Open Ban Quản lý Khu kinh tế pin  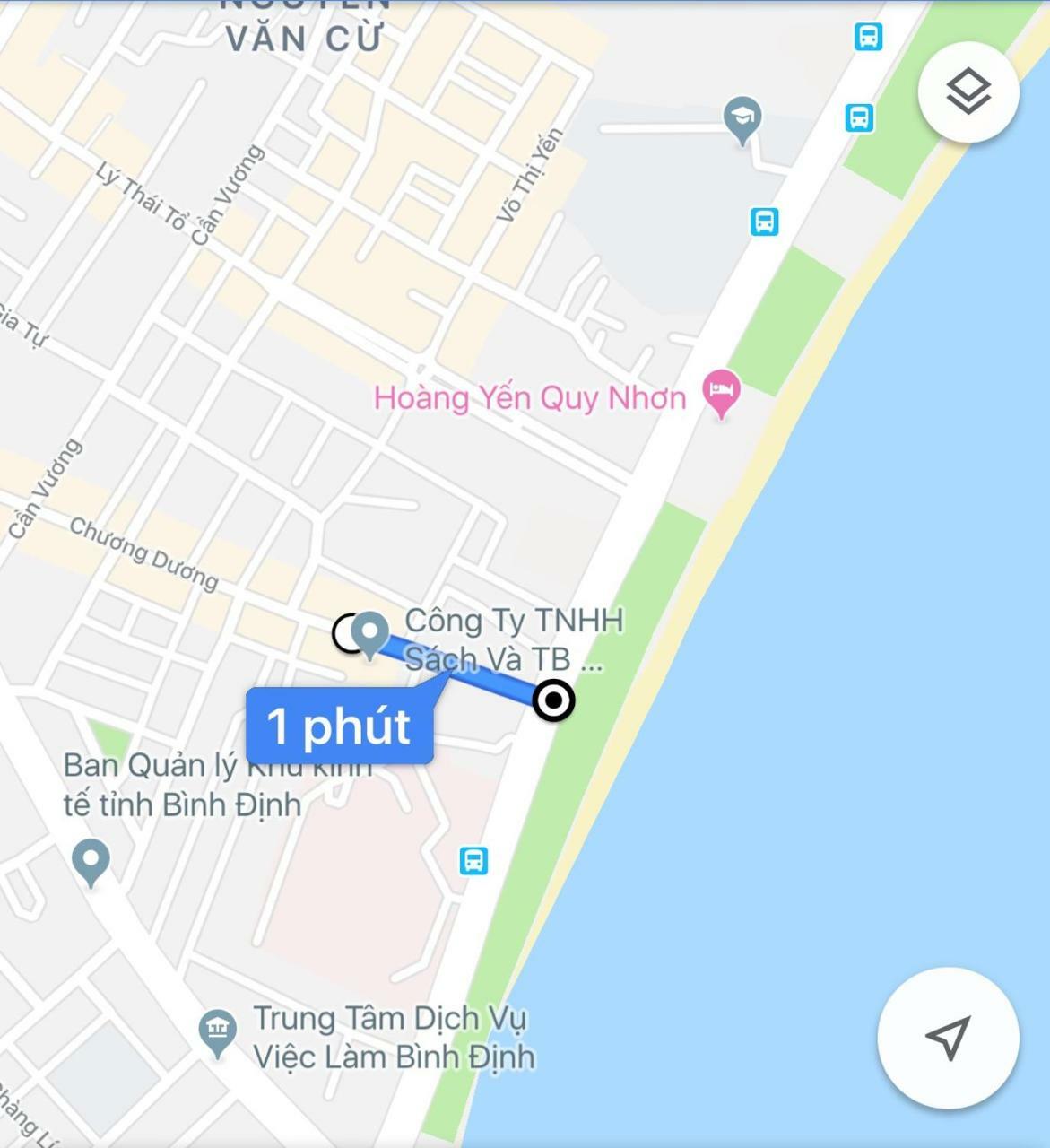click(x=91, y=860)
